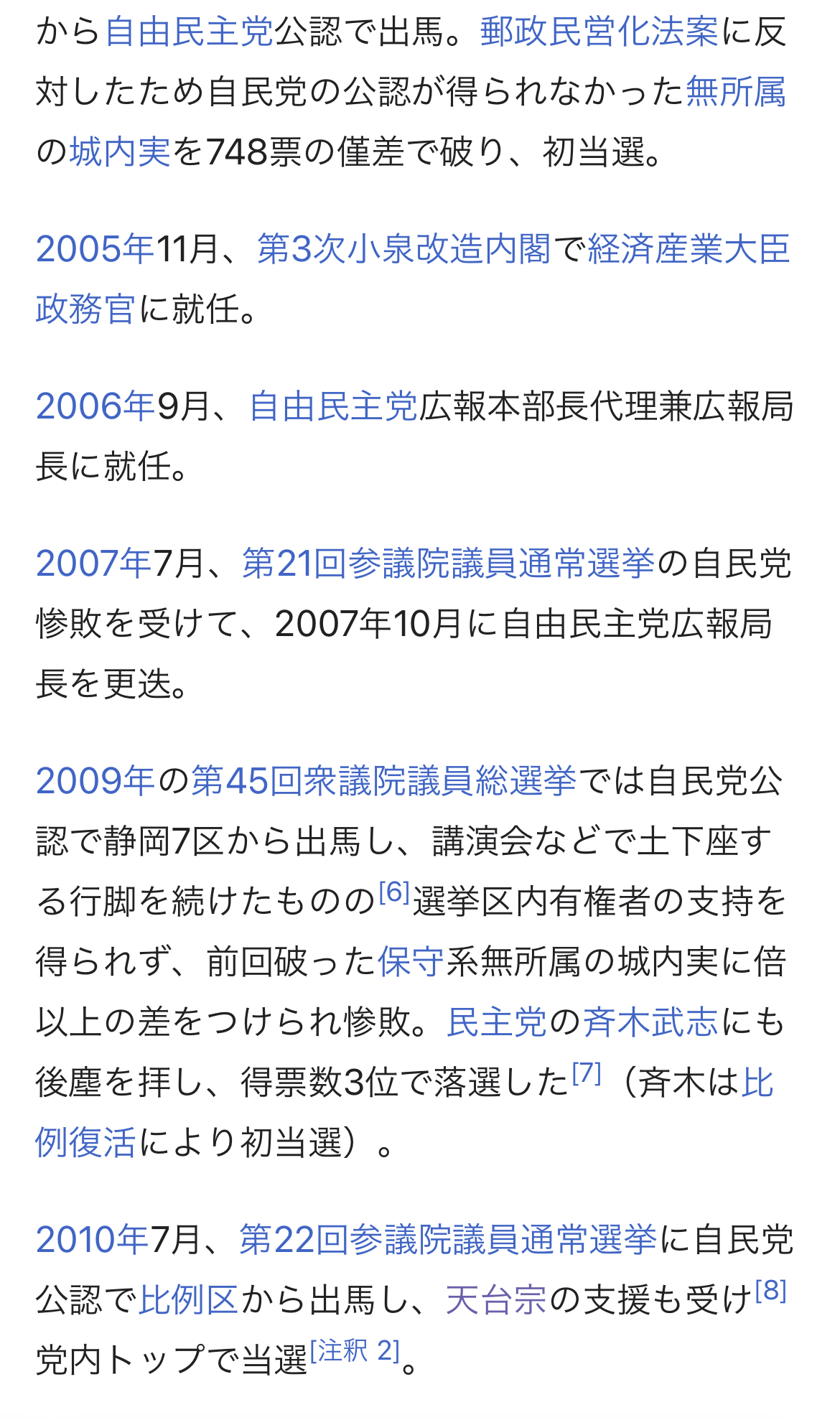
Task: Open the 保守 link
Action: click(411, 962)
